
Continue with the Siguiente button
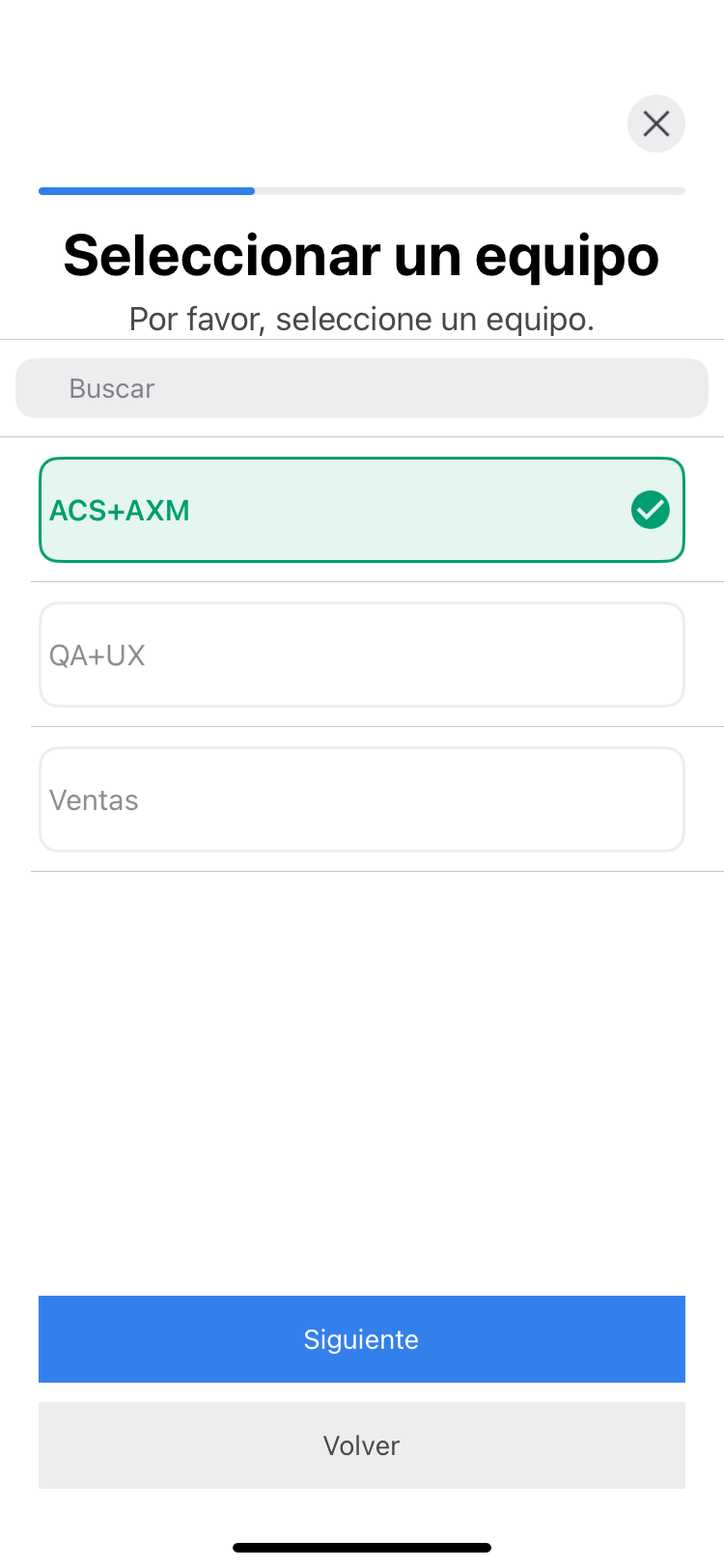362,1339
